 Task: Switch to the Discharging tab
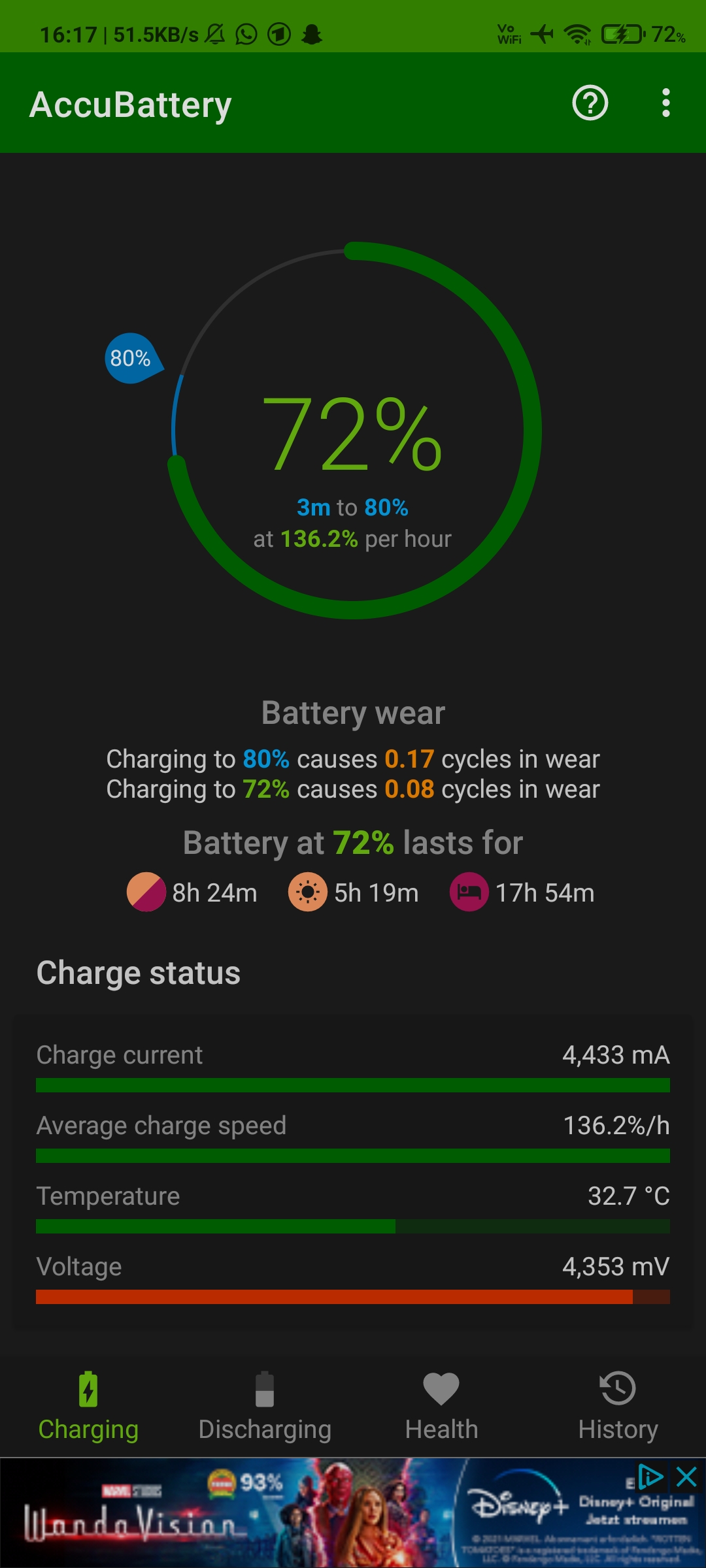[265, 1406]
